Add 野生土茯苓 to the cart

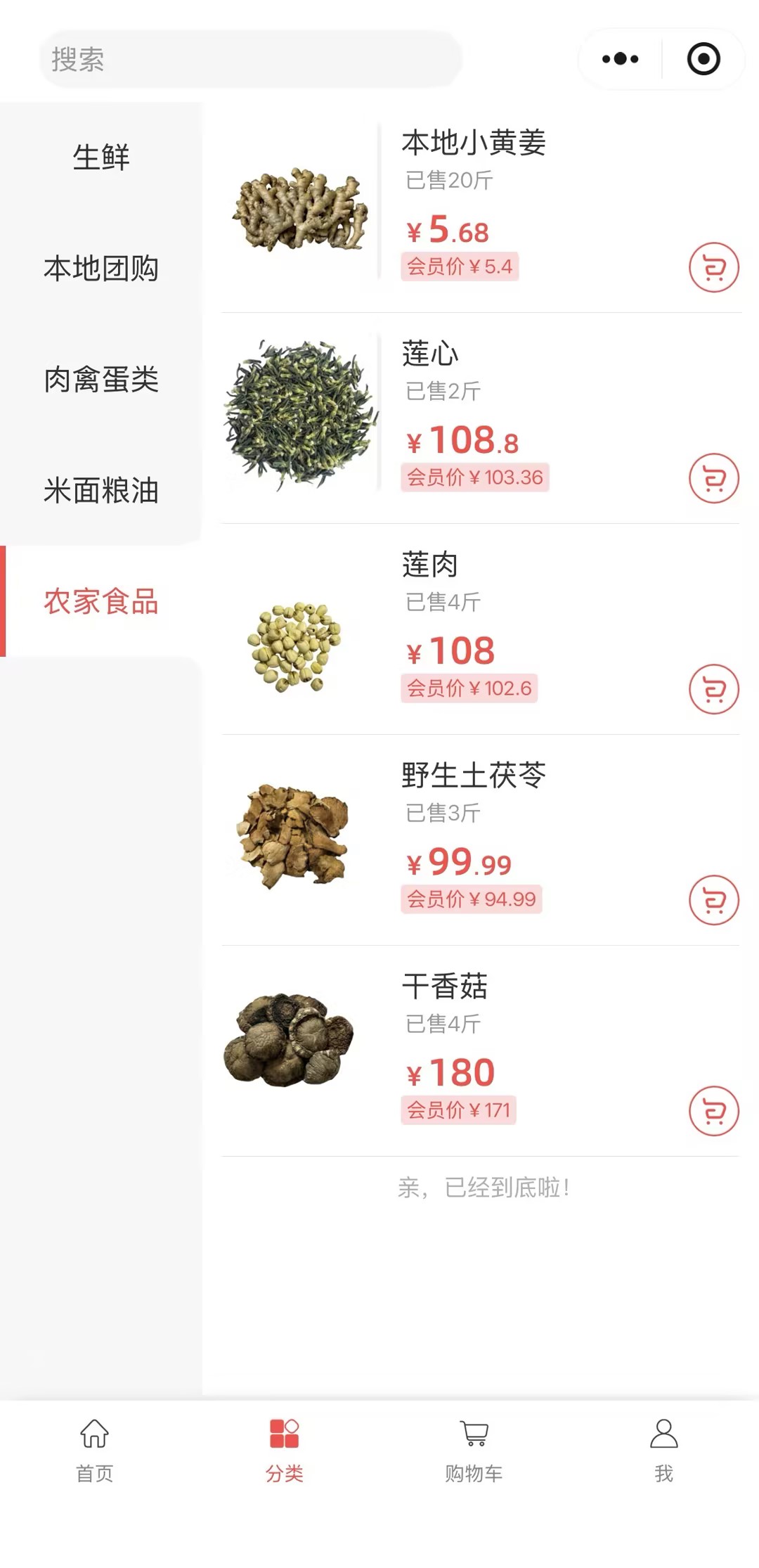(x=713, y=900)
